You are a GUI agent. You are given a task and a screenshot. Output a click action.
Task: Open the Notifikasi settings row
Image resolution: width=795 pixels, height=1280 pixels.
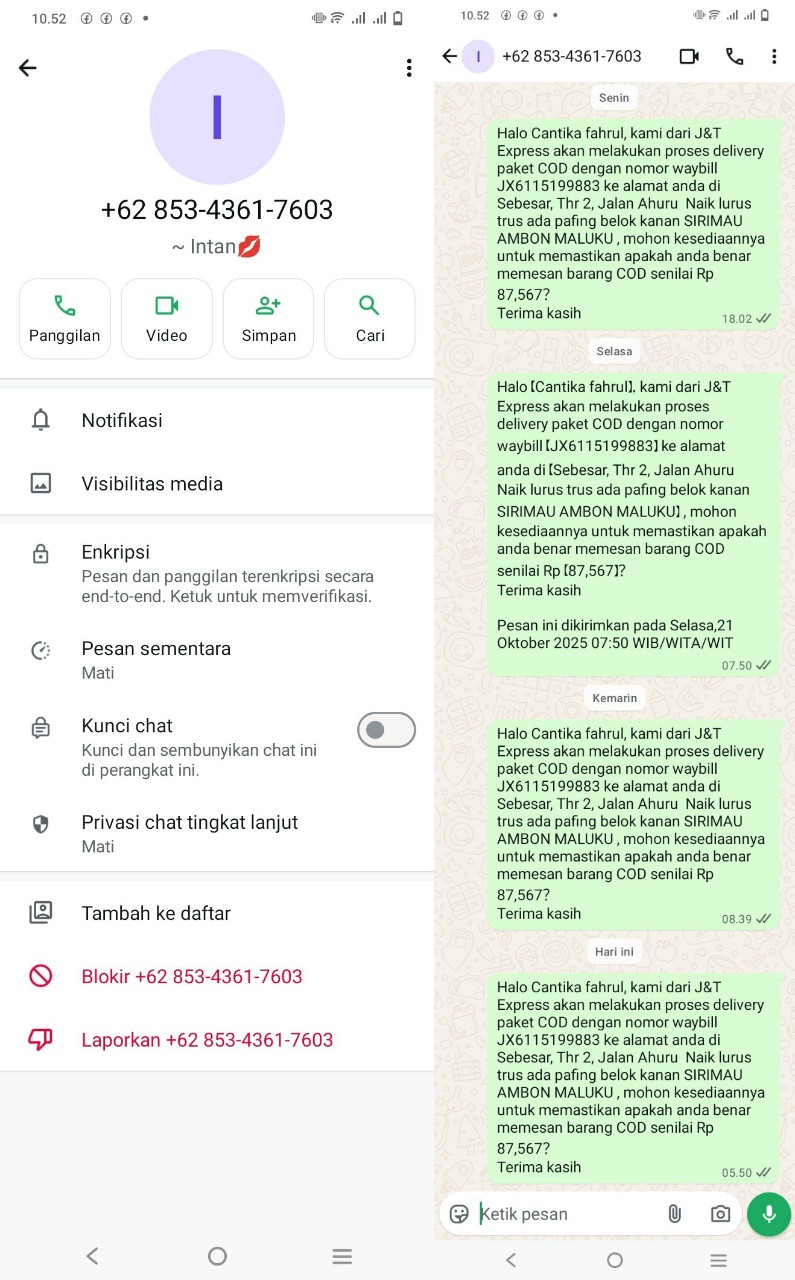217,420
